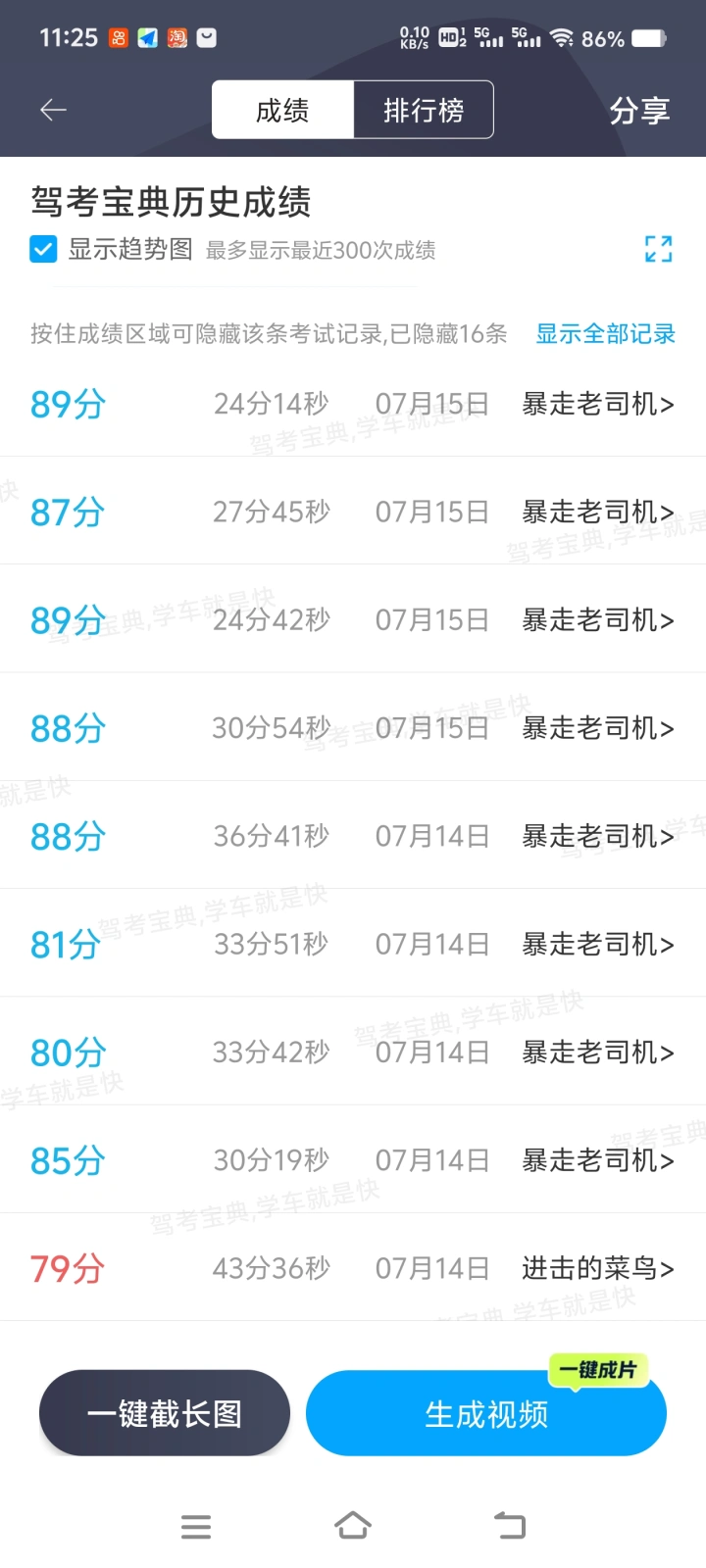Open the 89分 record with 24分14秒
Image resolution: width=706 pixels, height=1568 pixels.
(x=353, y=404)
